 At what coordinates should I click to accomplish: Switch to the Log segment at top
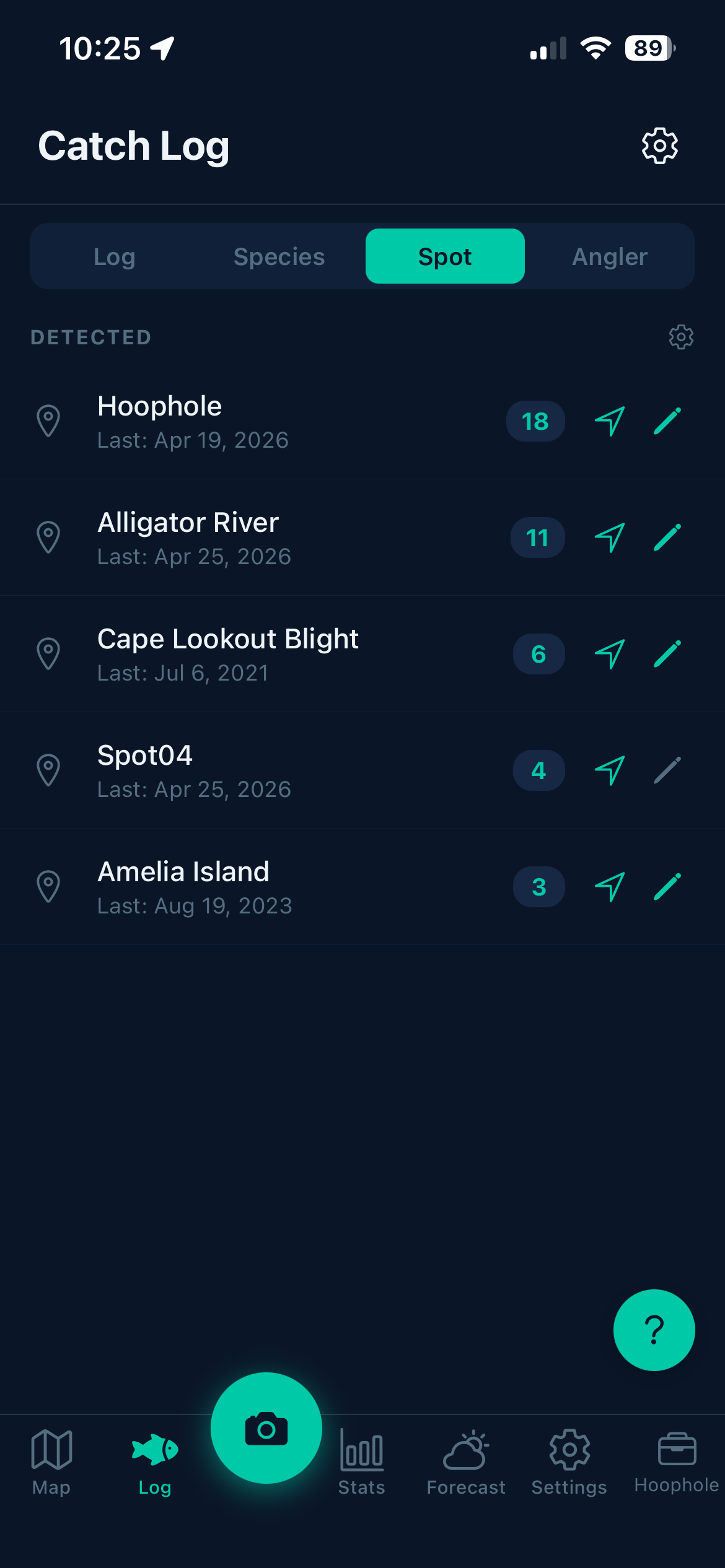tap(115, 256)
